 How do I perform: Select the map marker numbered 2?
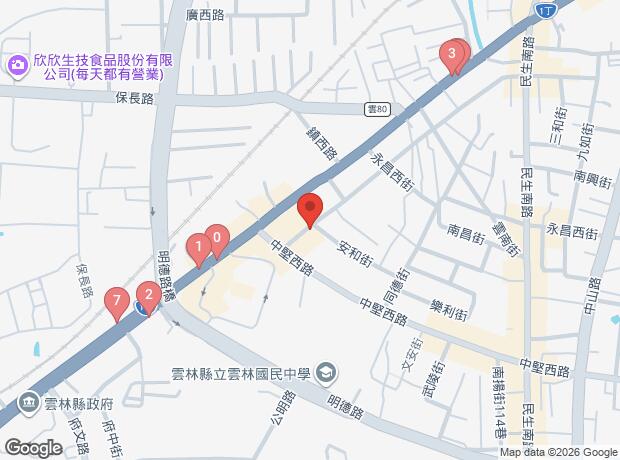coord(147,294)
